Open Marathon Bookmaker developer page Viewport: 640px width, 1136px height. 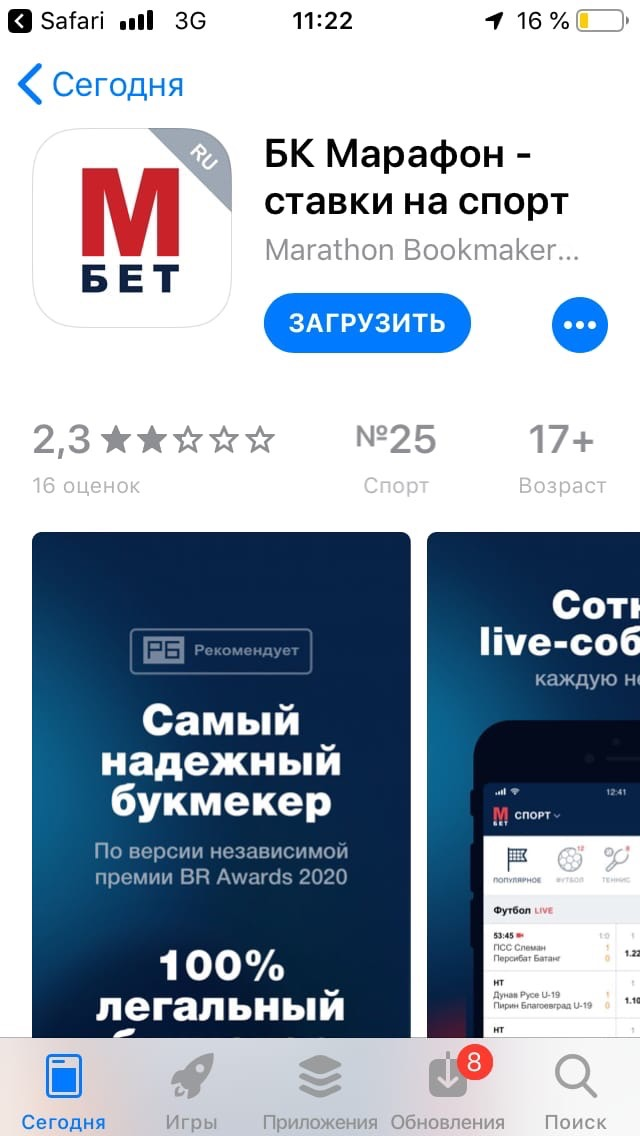tap(421, 250)
